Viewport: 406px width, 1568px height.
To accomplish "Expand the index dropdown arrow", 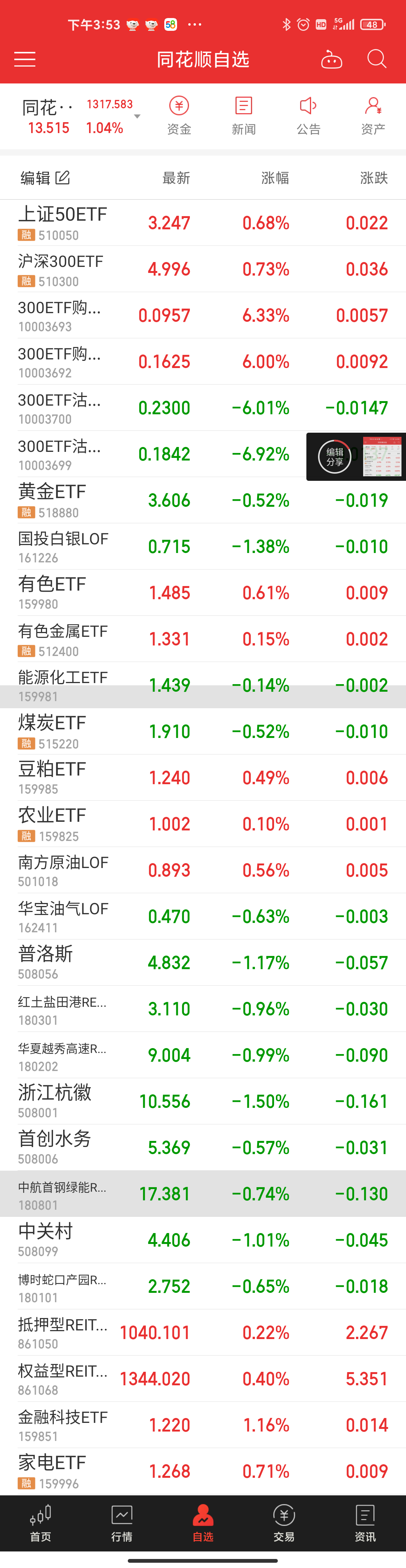I will pyautogui.click(x=138, y=116).
